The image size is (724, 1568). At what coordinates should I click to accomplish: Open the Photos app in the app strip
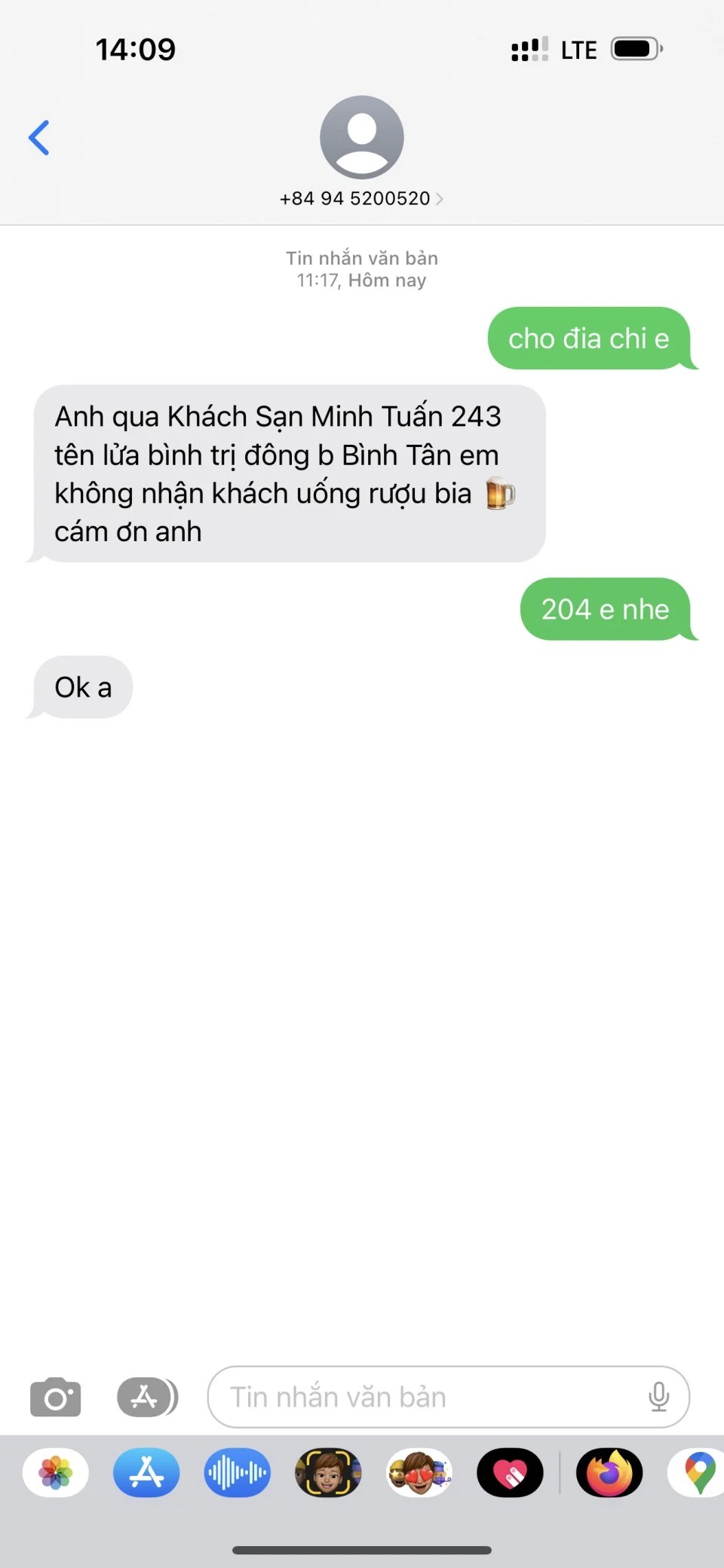[x=56, y=1472]
